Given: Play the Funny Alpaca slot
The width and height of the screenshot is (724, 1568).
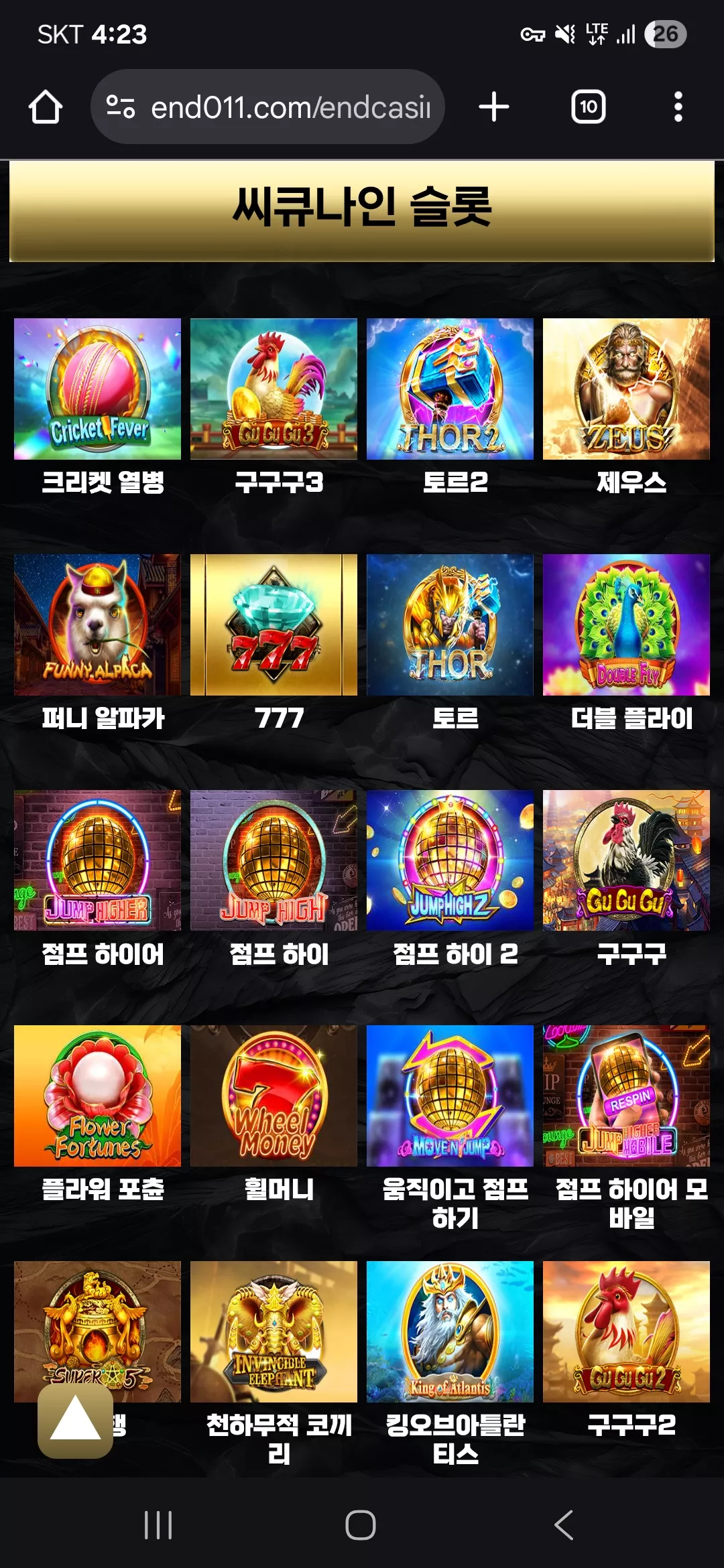Looking at the screenshot, I should (x=97, y=625).
